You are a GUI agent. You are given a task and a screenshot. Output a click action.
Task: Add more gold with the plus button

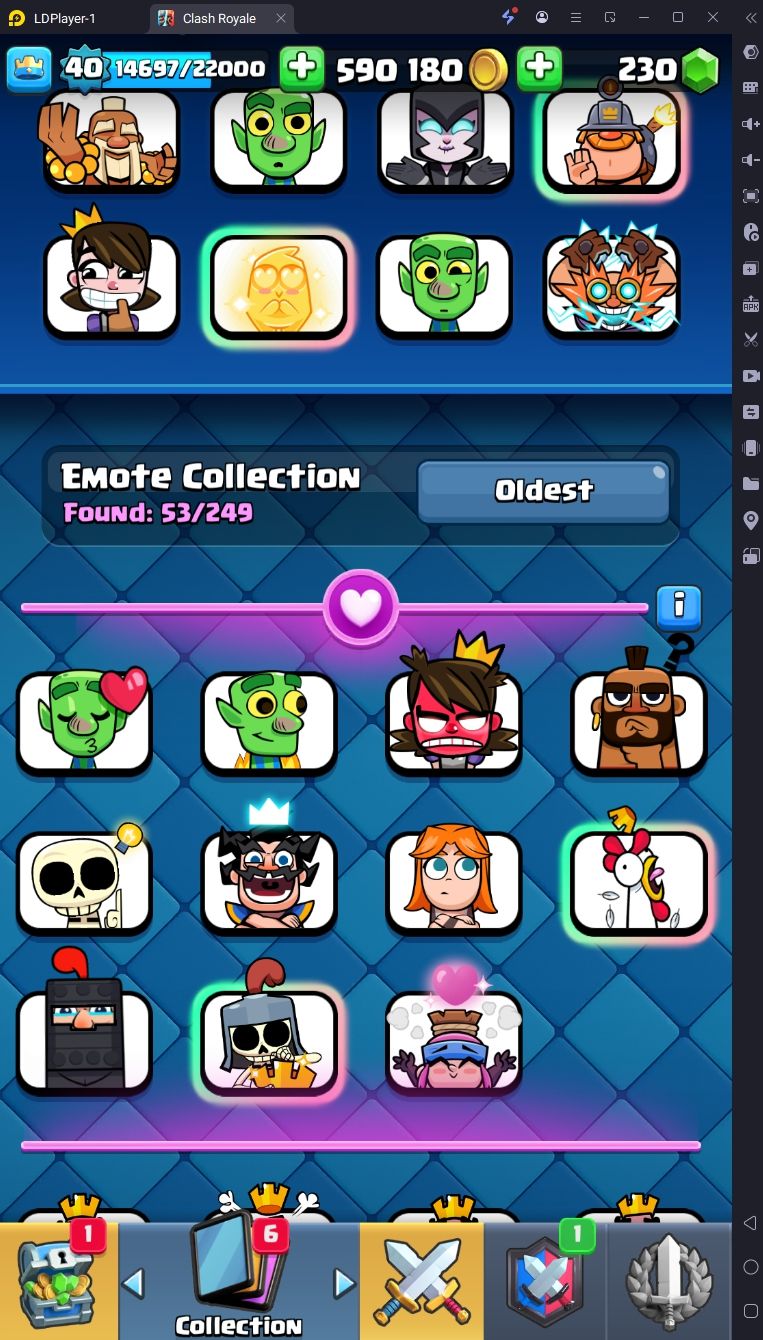pos(301,68)
